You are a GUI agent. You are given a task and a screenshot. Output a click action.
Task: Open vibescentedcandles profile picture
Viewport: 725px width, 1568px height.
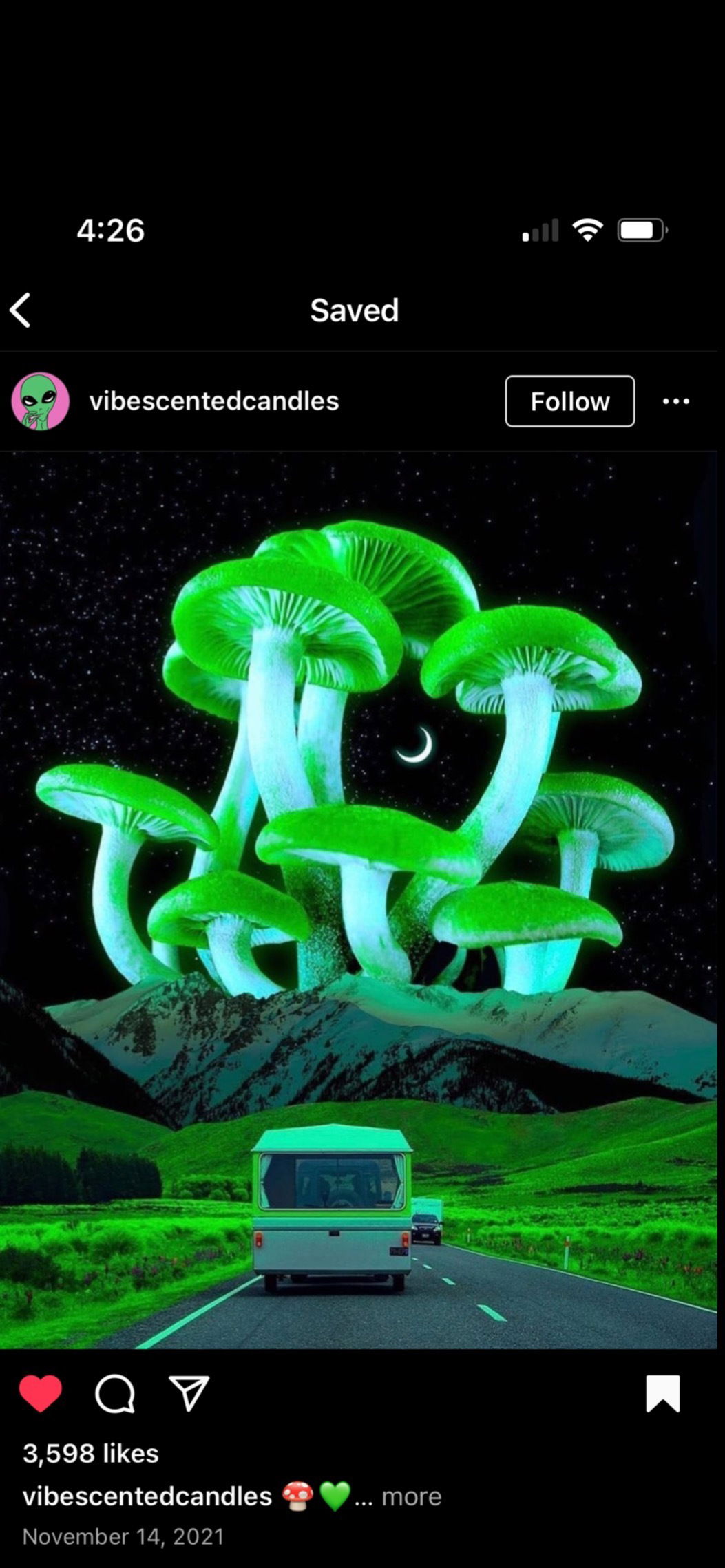point(41,401)
